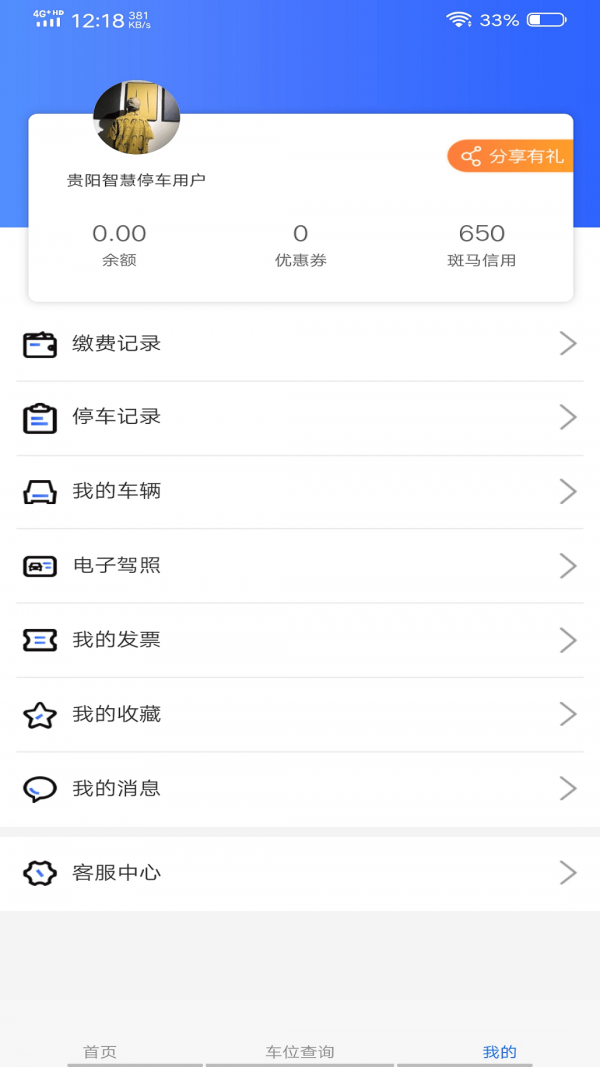Viewport: 600px width, 1067px height.
Task: Check 我的消息 messages
Action: [300, 789]
